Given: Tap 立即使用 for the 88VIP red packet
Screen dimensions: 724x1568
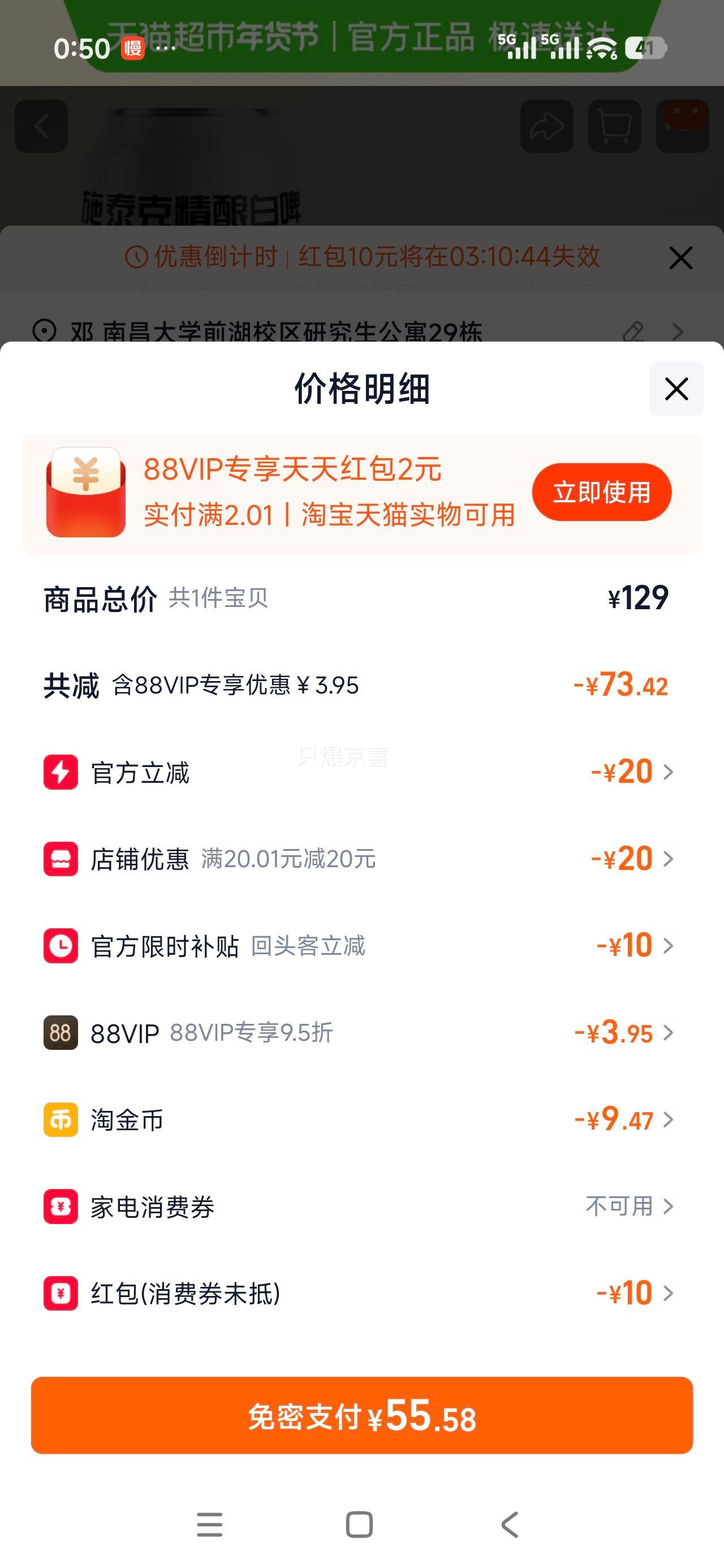Looking at the screenshot, I should [601, 492].
